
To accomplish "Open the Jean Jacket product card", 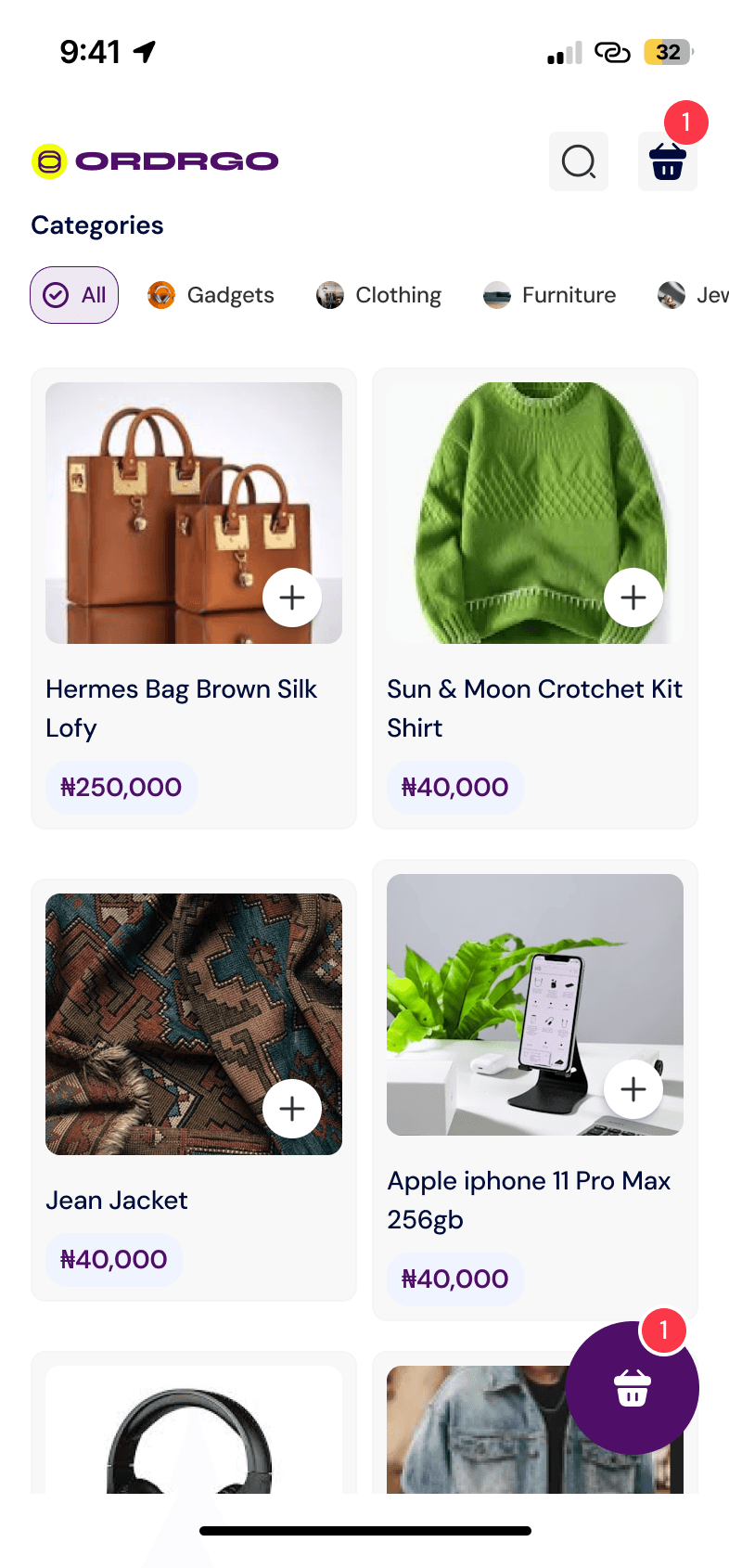I will click(x=117, y=1201).
